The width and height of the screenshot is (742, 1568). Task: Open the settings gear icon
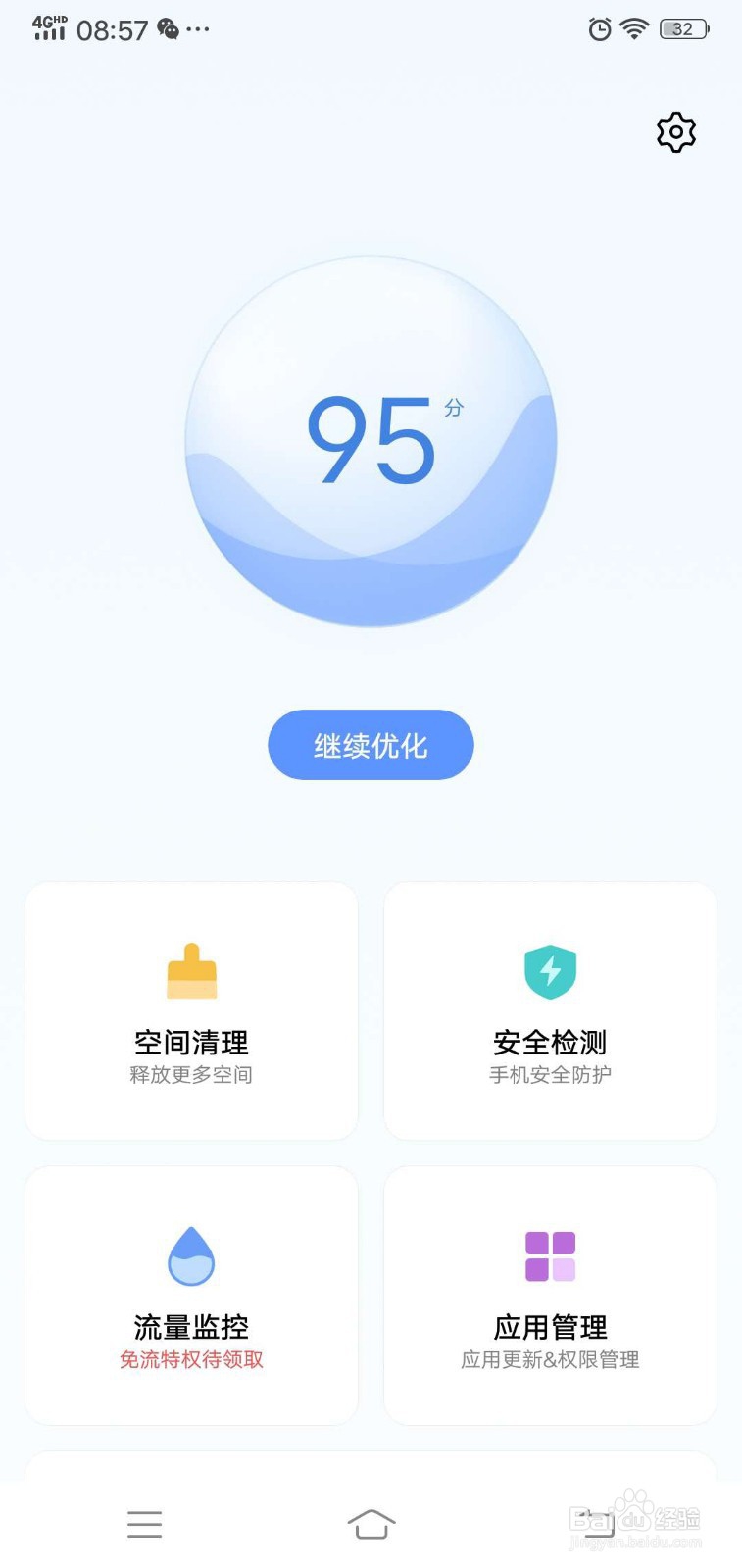pyautogui.click(x=676, y=132)
